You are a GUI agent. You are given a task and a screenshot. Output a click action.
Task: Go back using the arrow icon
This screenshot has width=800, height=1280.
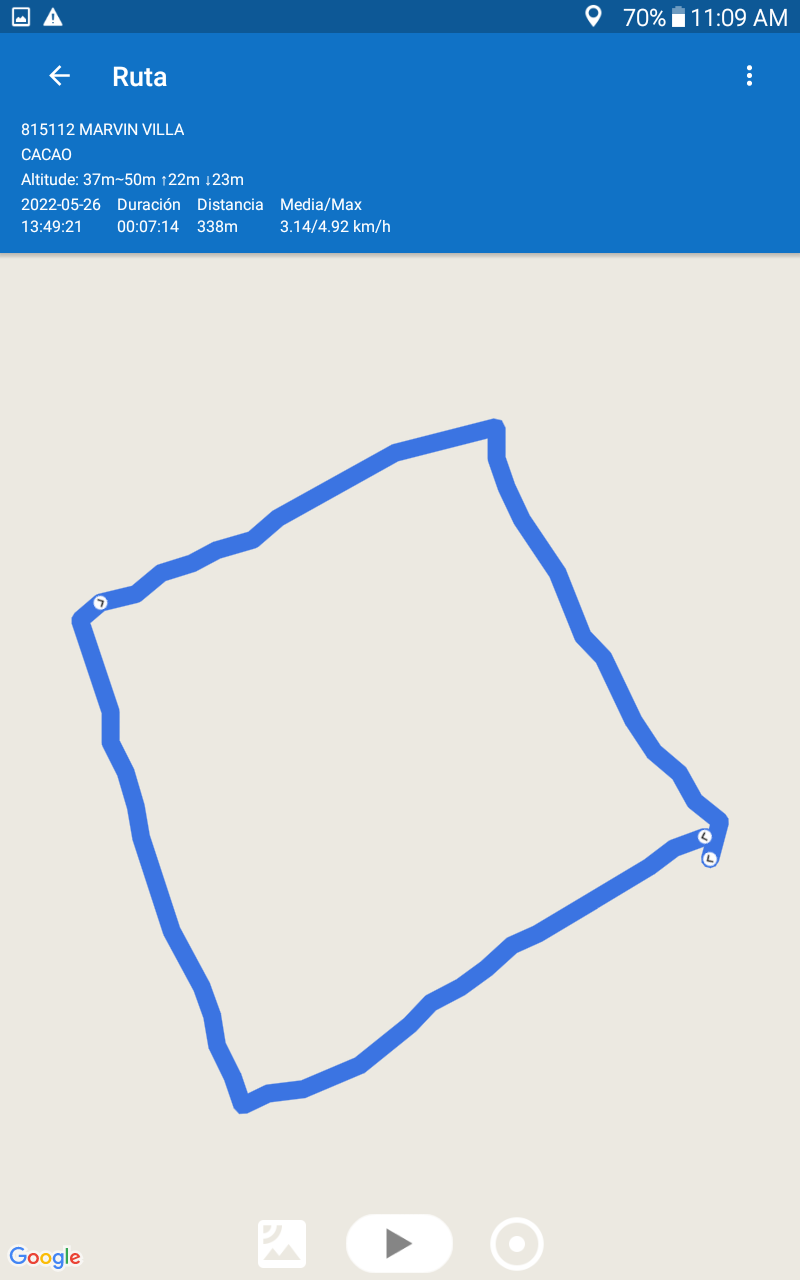click(x=59, y=76)
